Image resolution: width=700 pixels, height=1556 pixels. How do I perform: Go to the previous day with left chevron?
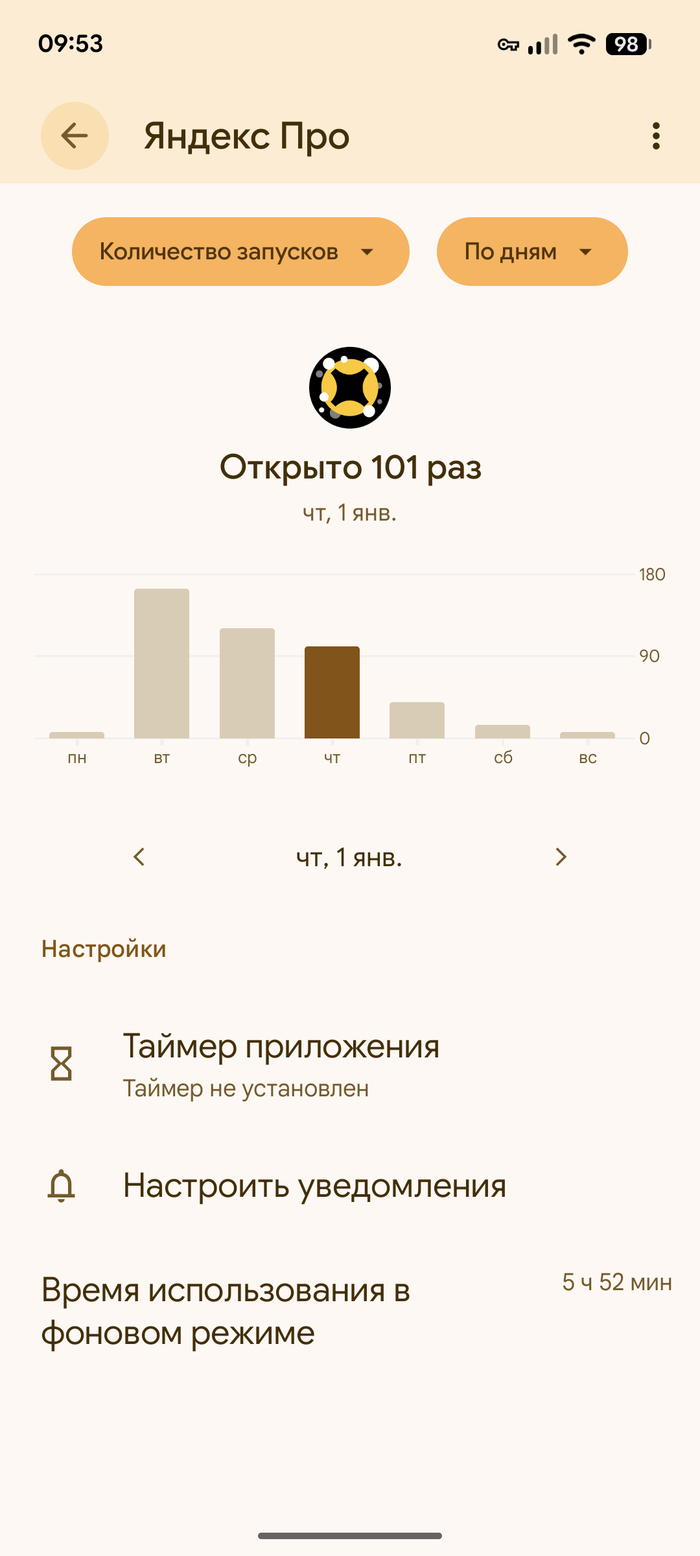[139, 857]
